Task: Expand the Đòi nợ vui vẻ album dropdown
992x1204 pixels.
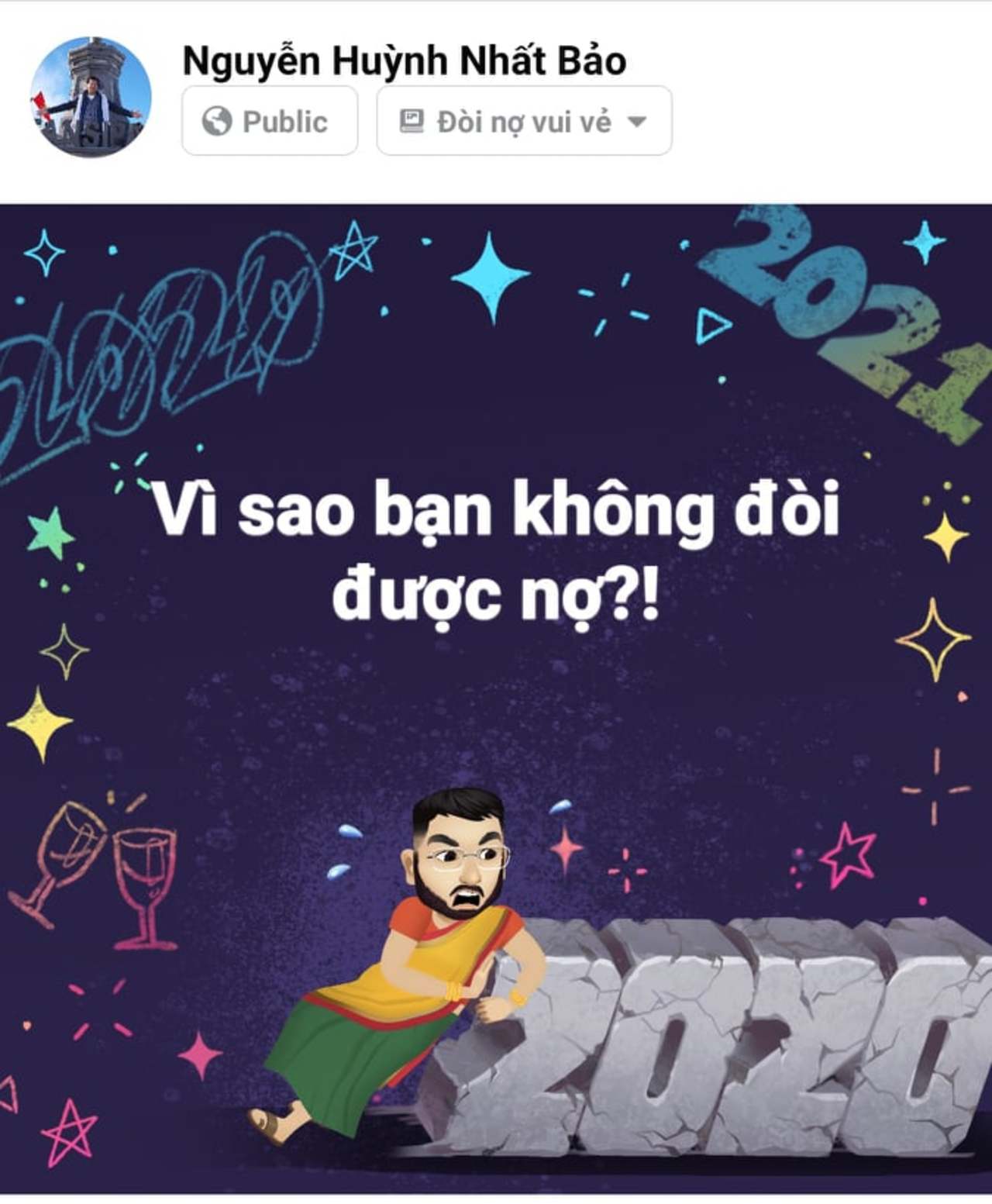Action: coord(524,121)
